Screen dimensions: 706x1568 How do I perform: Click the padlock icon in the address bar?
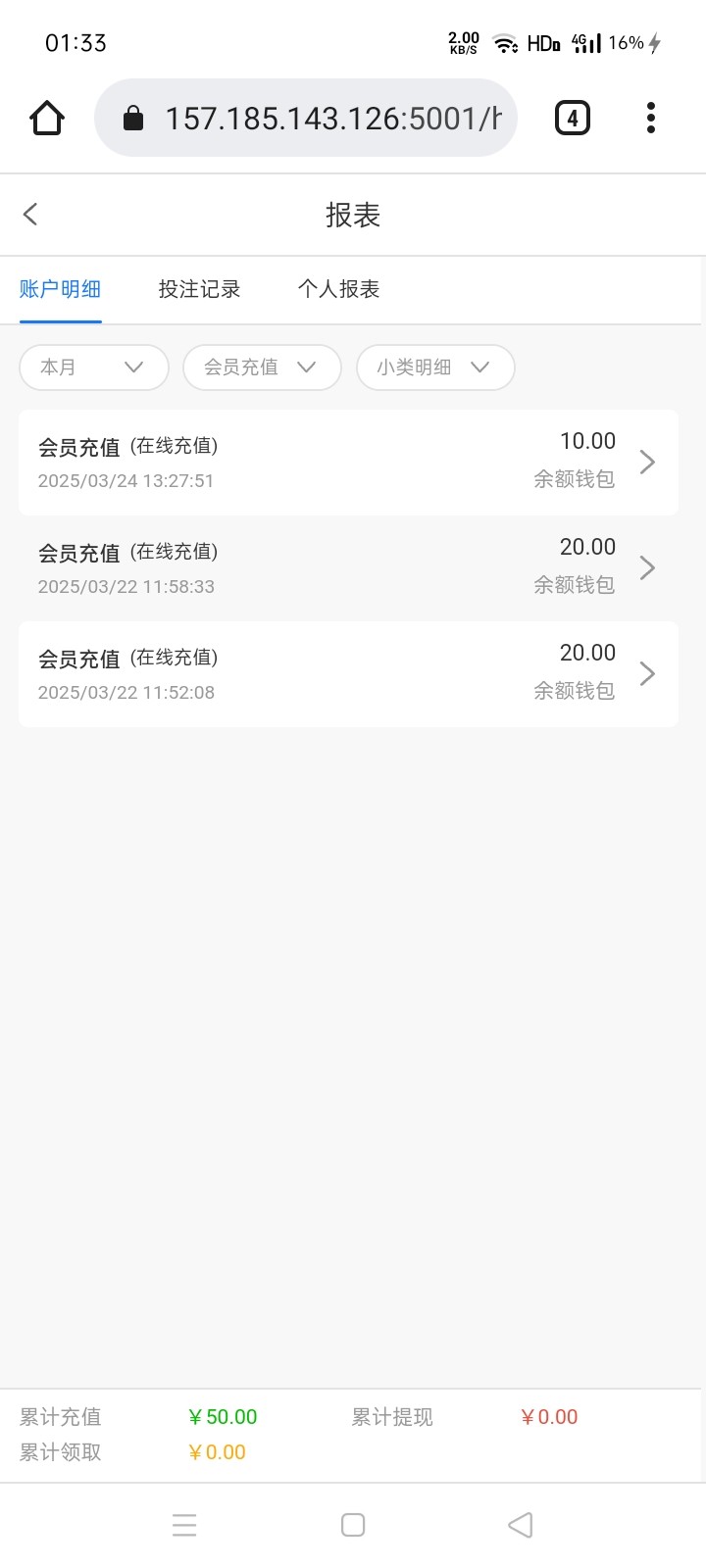click(x=134, y=117)
